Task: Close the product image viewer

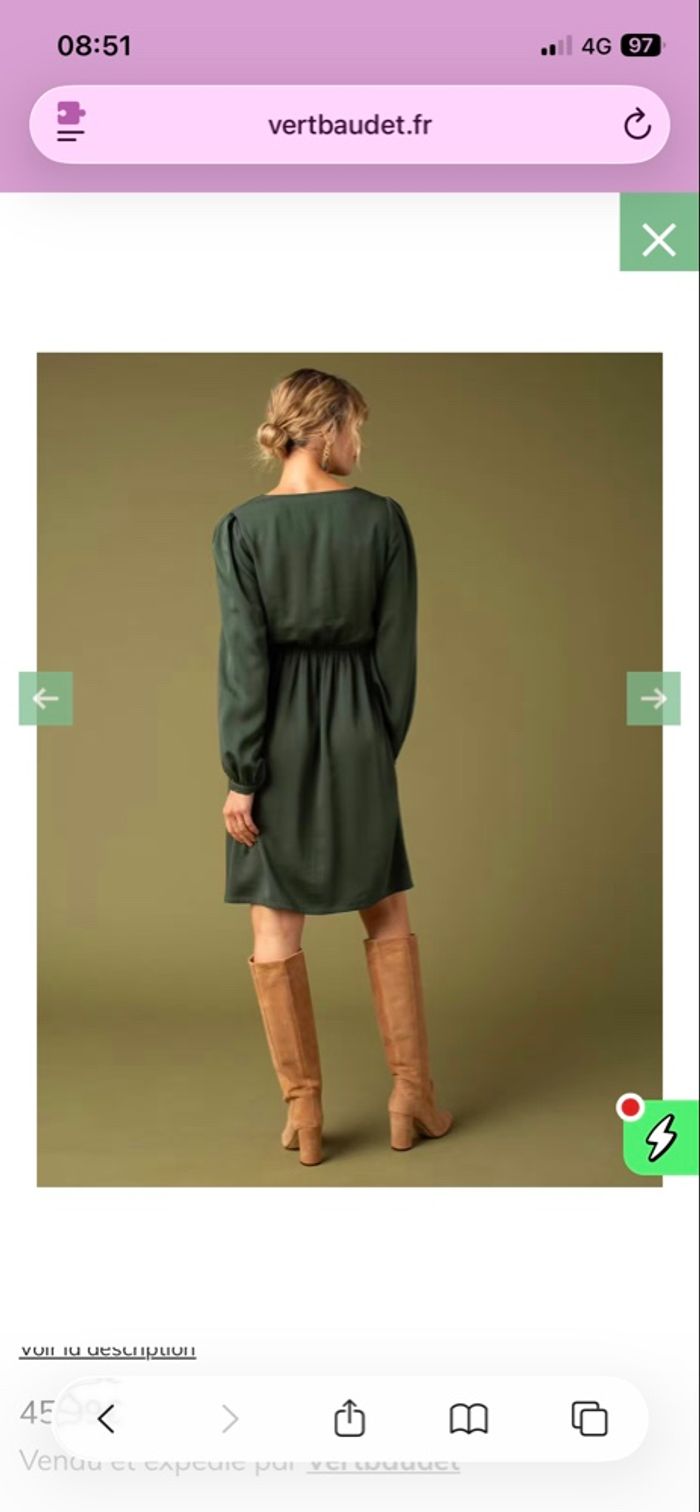Action: pyautogui.click(x=659, y=240)
